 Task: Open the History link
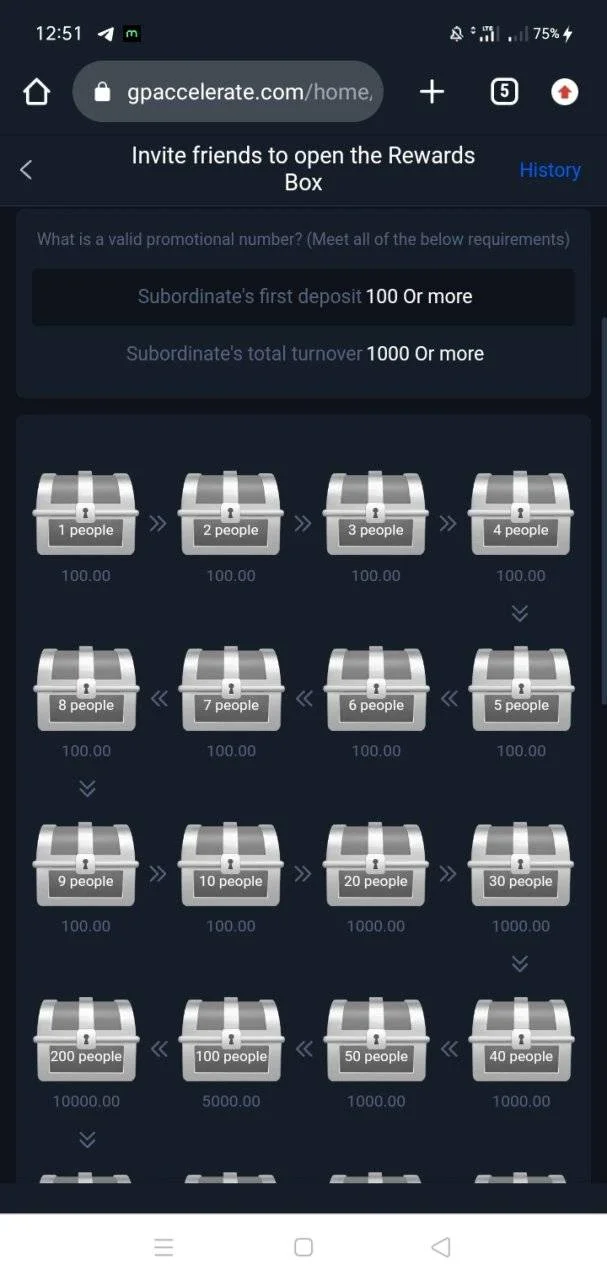pyautogui.click(x=549, y=170)
